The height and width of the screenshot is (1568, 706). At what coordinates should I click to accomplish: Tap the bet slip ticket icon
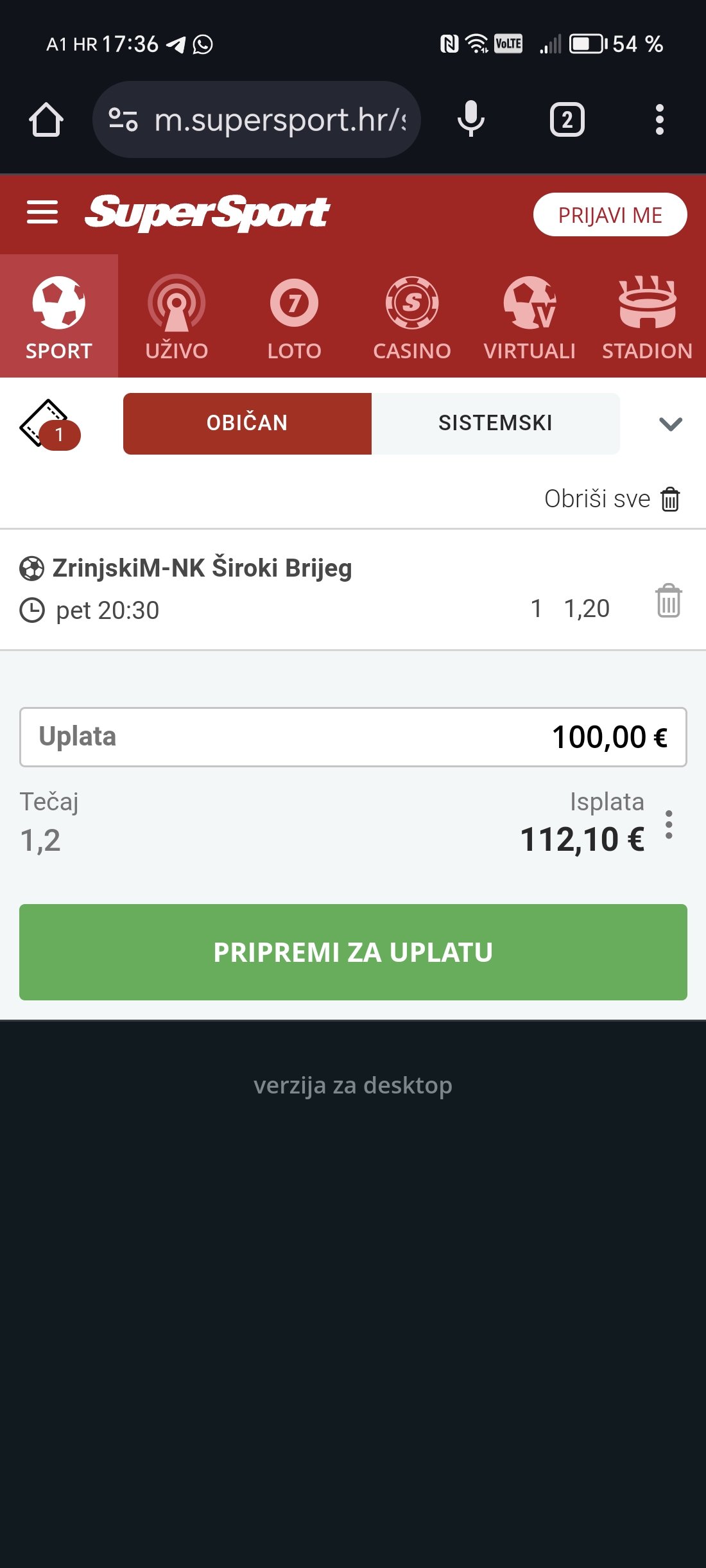[49, 424]
